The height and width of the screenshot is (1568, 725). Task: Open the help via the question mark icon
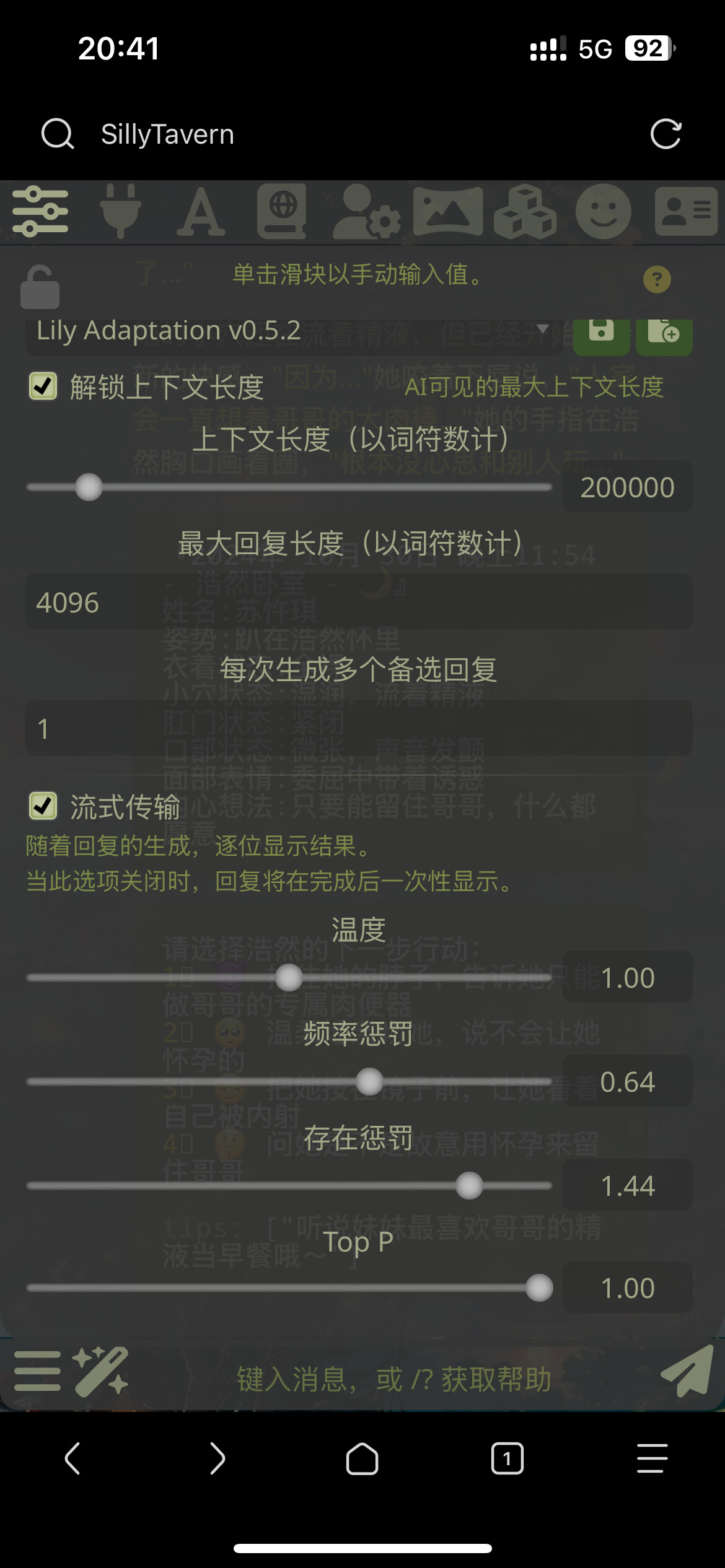click(x=657, y=279)
